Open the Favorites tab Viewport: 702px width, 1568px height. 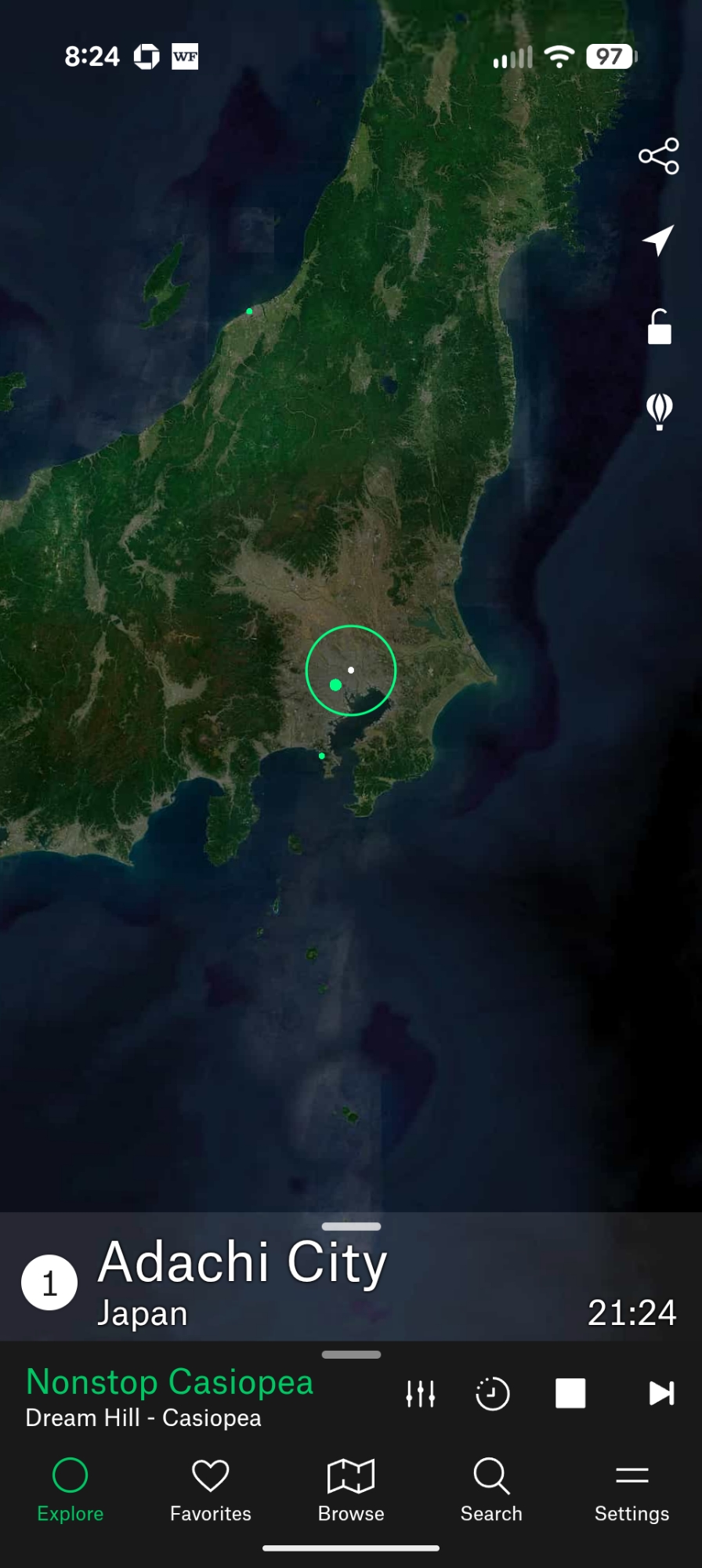click(x=211, y=1490)
